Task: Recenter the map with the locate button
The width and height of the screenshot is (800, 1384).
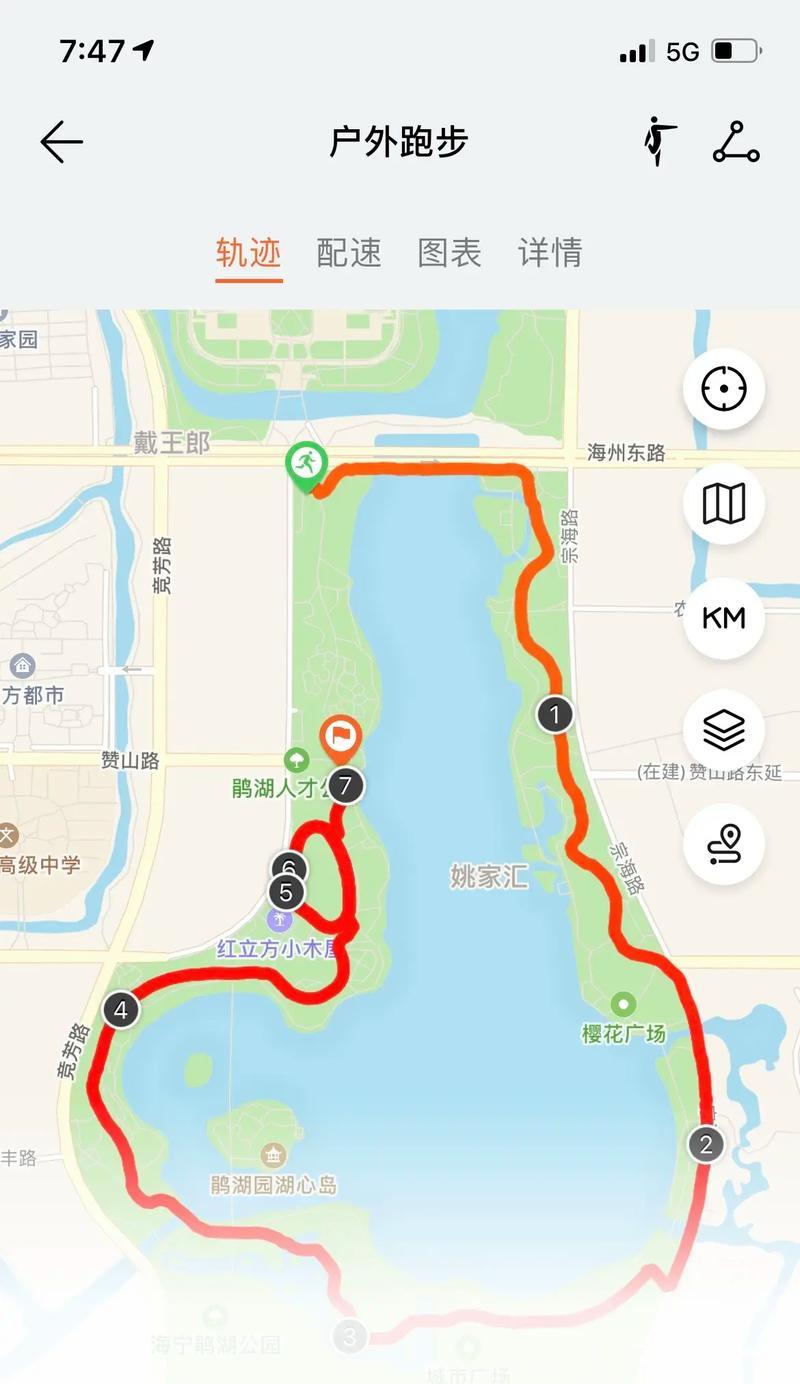Action: [x=724, y=388]
